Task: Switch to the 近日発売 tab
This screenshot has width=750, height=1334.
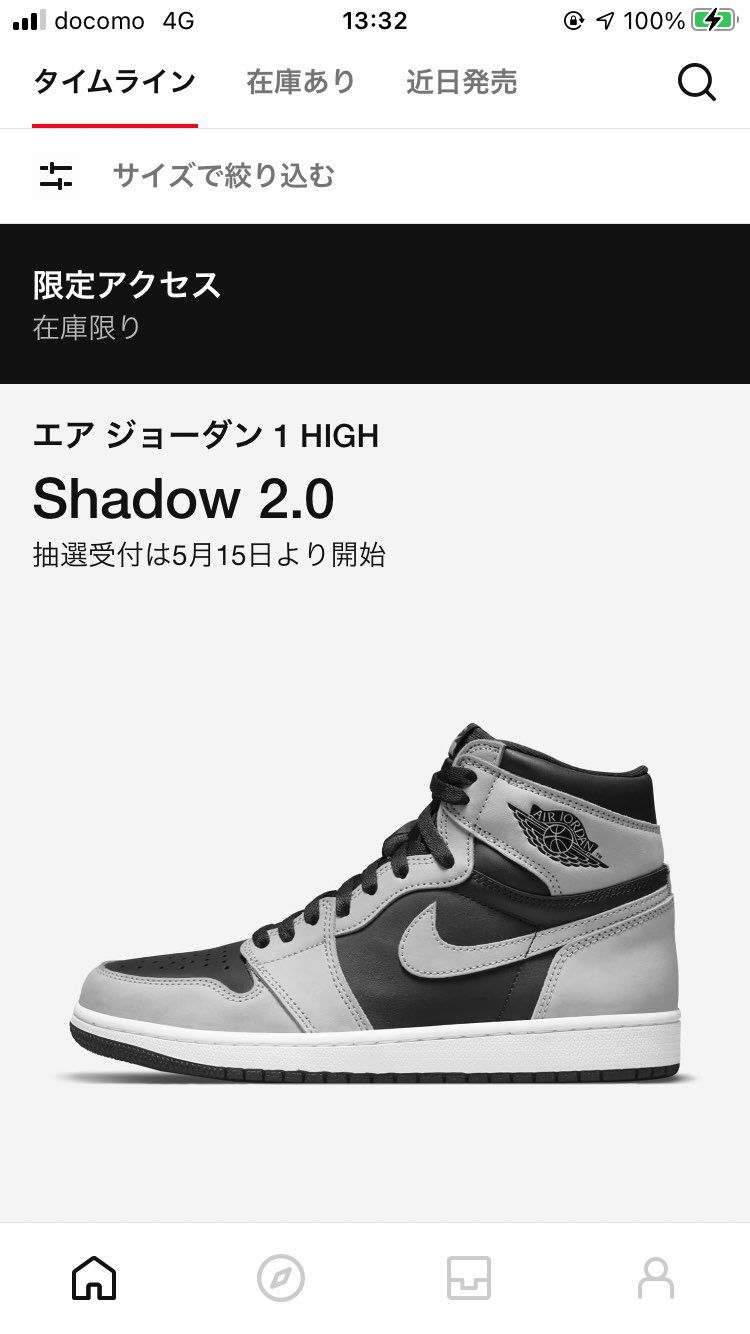Action: [x=461, y=82]
